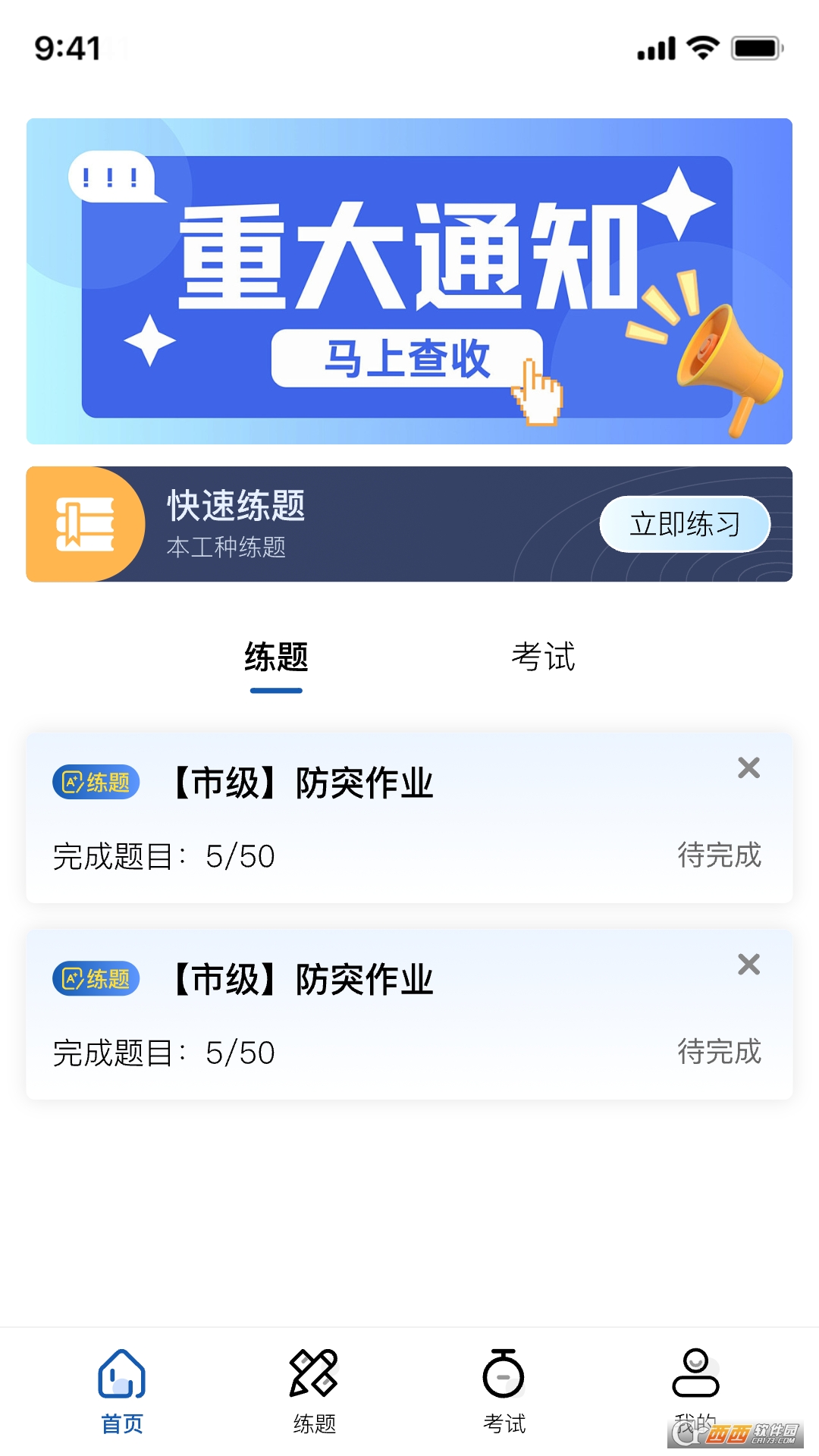The width and height of the screenshot is (819, 1456).
Task: Close the second 防突作业 card
Action: click(748, 965)
